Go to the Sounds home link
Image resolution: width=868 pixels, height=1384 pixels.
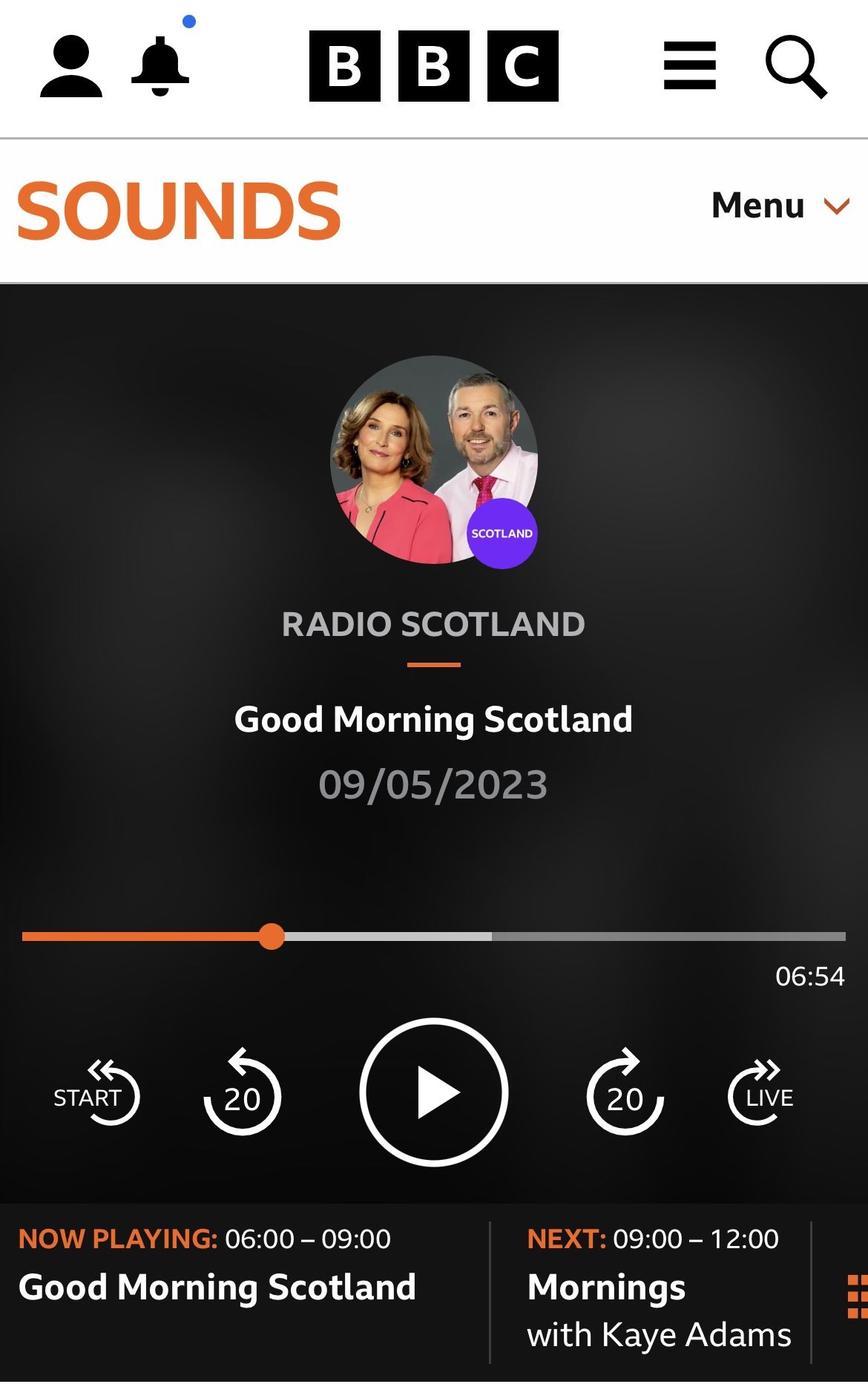click(x=179, y=211)
